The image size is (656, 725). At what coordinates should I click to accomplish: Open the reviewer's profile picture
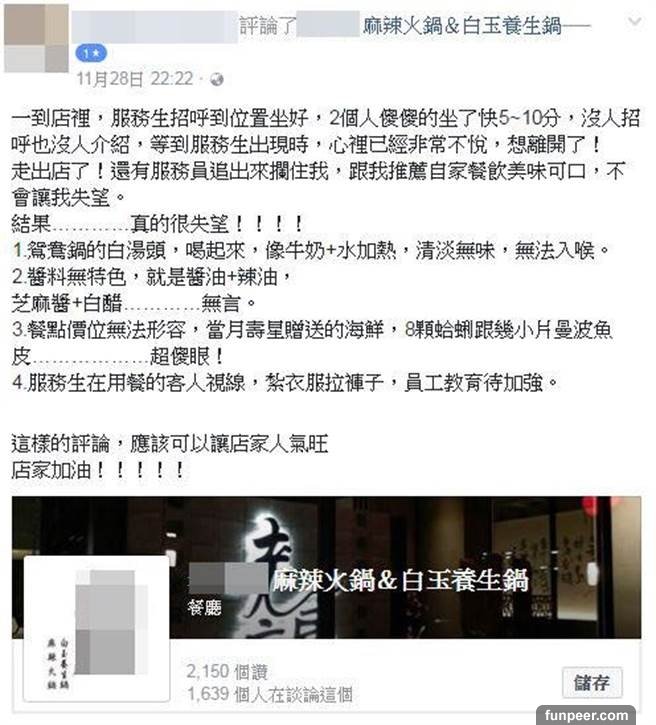coord(36,38)
